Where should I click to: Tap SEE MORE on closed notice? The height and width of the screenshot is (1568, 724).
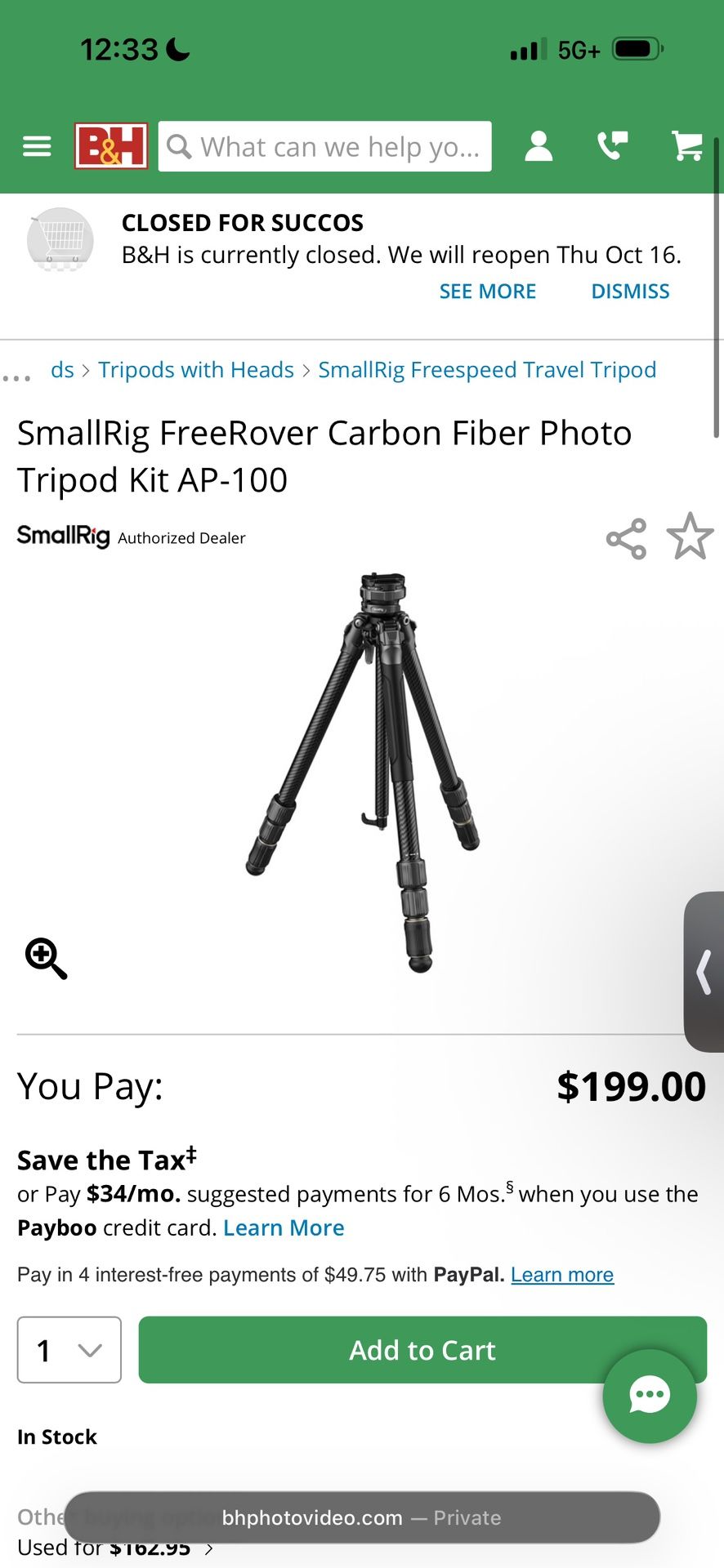point(487,292)
